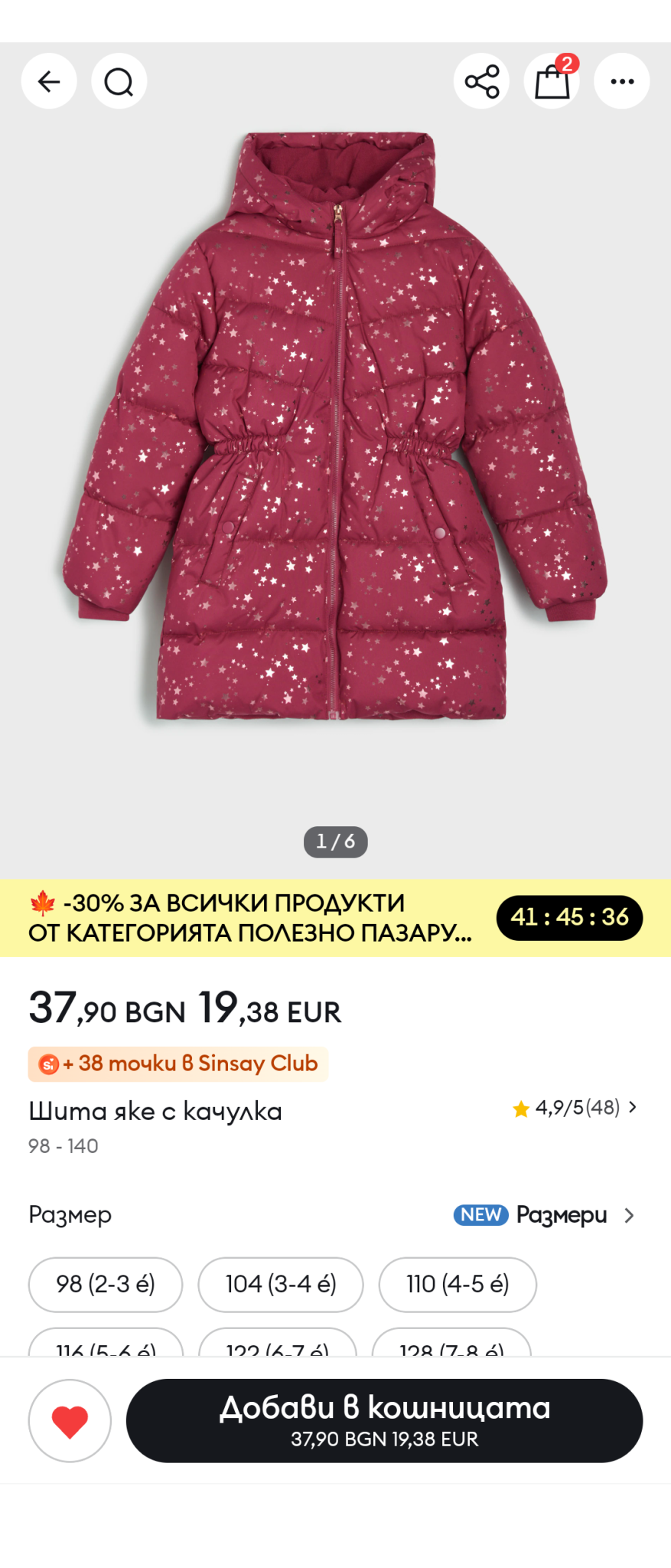Select size 98 (2-3 г)

point(106,1284)
